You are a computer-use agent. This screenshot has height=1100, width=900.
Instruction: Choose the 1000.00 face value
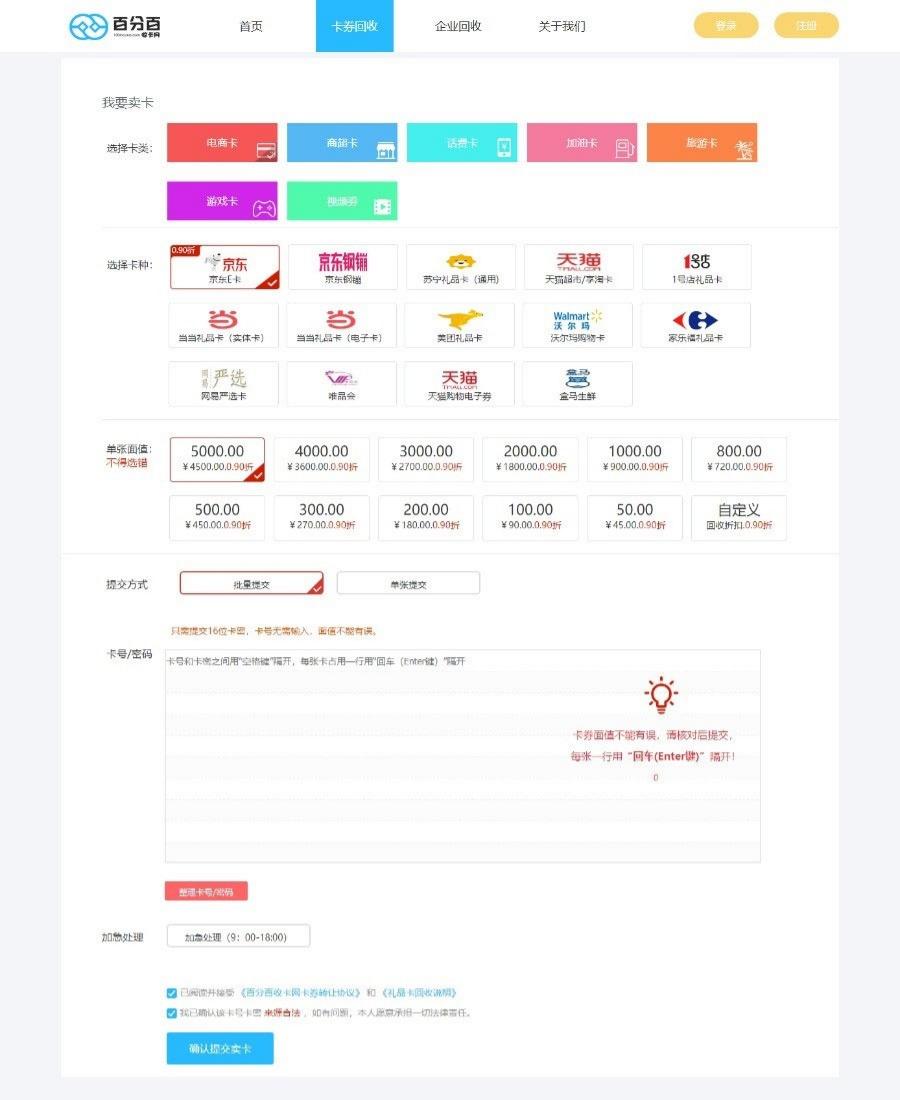635,459
